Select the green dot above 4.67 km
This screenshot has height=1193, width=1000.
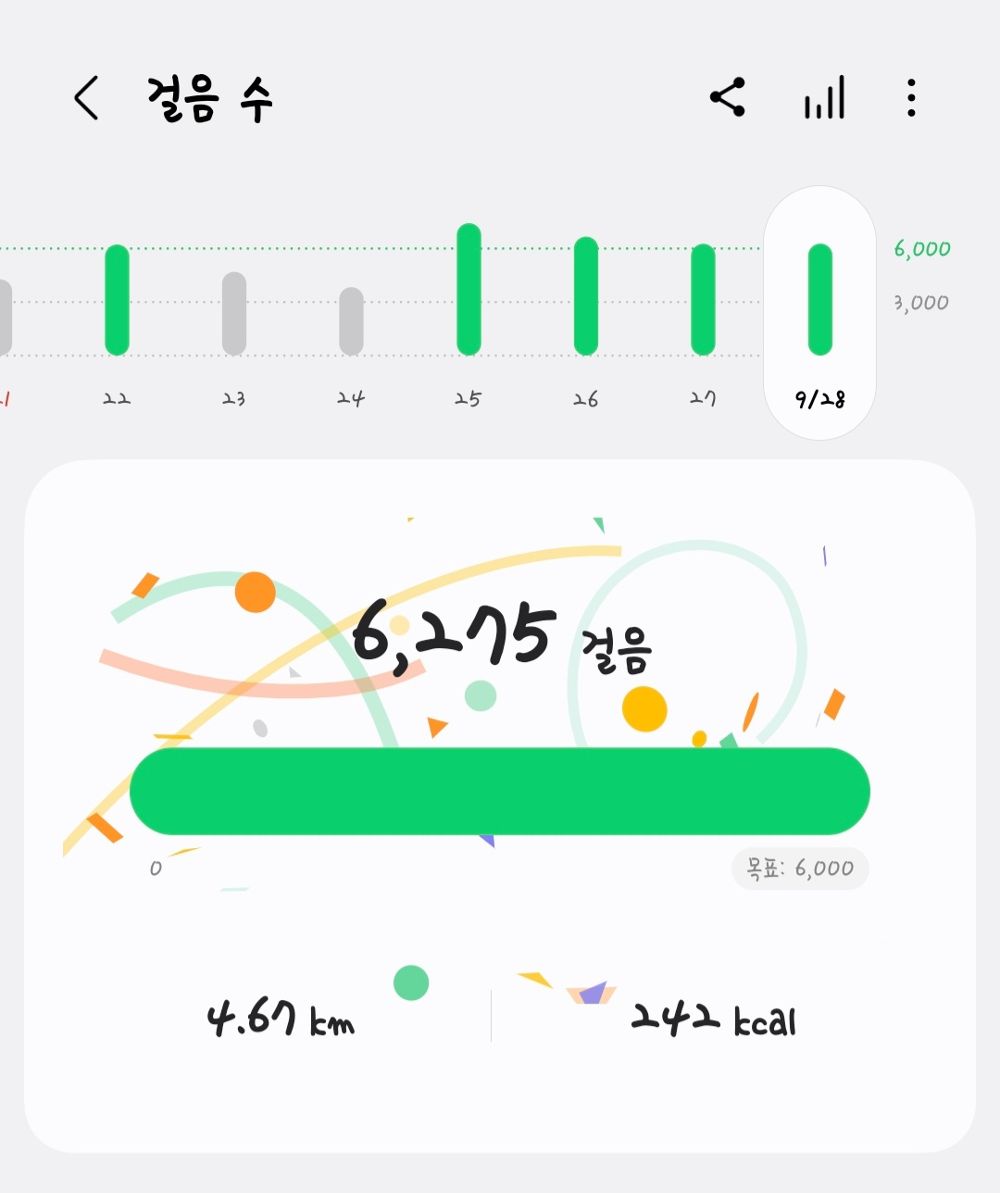click(x=409, y=984)
